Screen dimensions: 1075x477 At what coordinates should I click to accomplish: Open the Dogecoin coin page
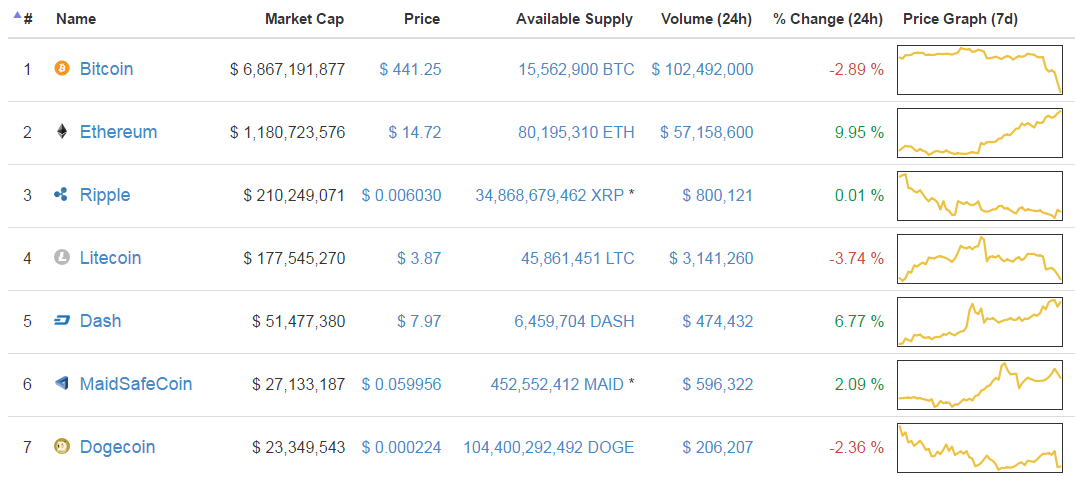coord(117,447)
